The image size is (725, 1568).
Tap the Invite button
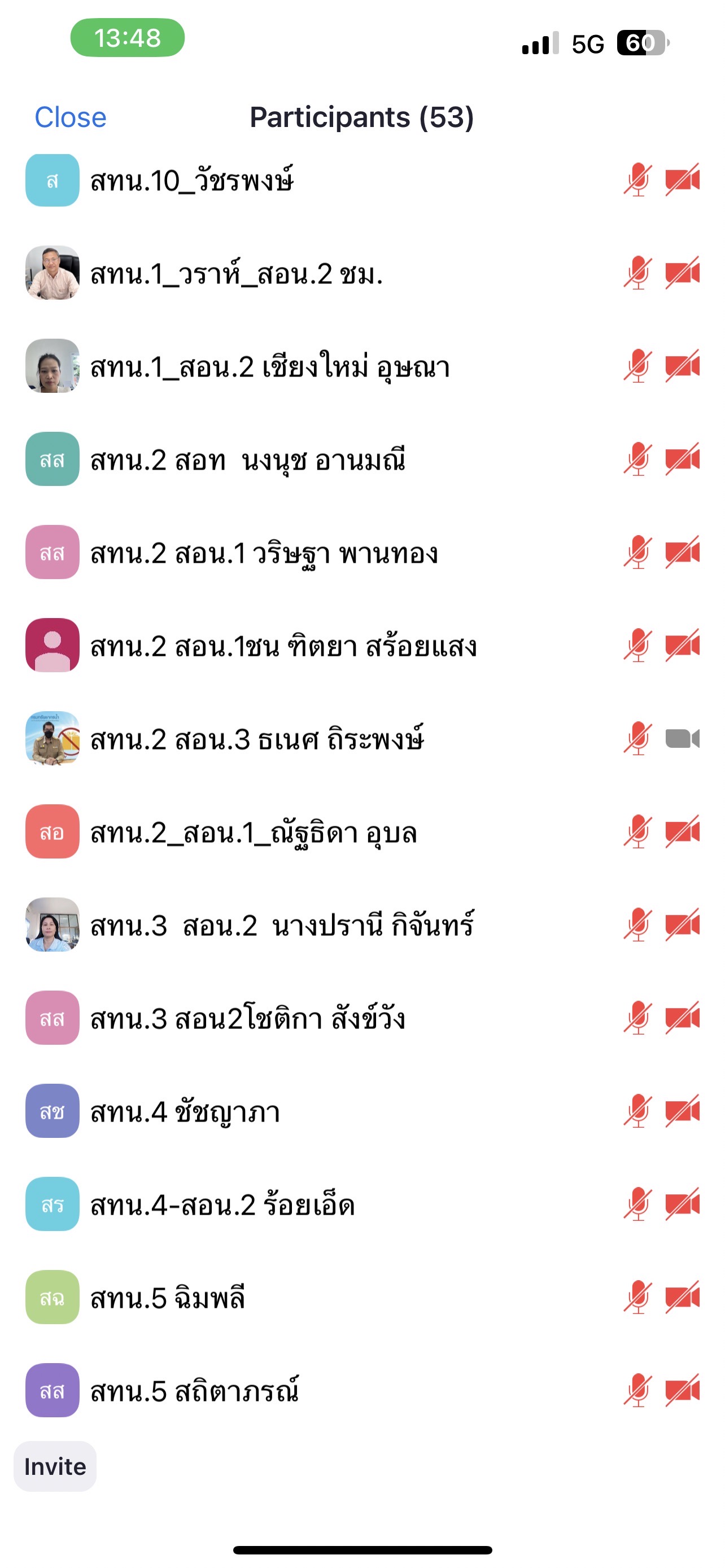55,1466
